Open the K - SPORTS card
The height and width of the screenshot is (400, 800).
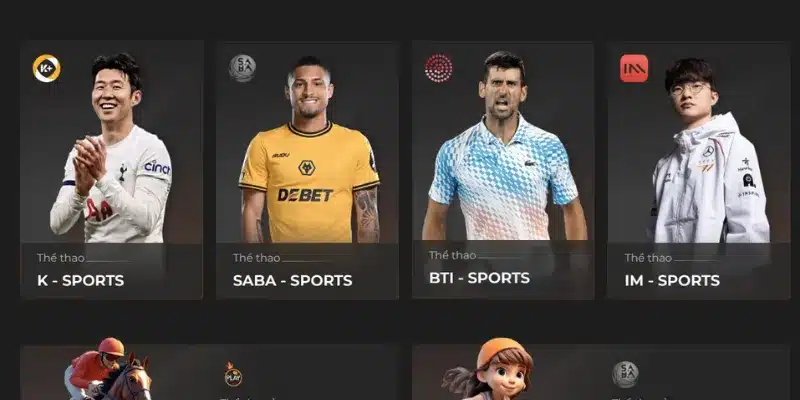click(111, 170)
